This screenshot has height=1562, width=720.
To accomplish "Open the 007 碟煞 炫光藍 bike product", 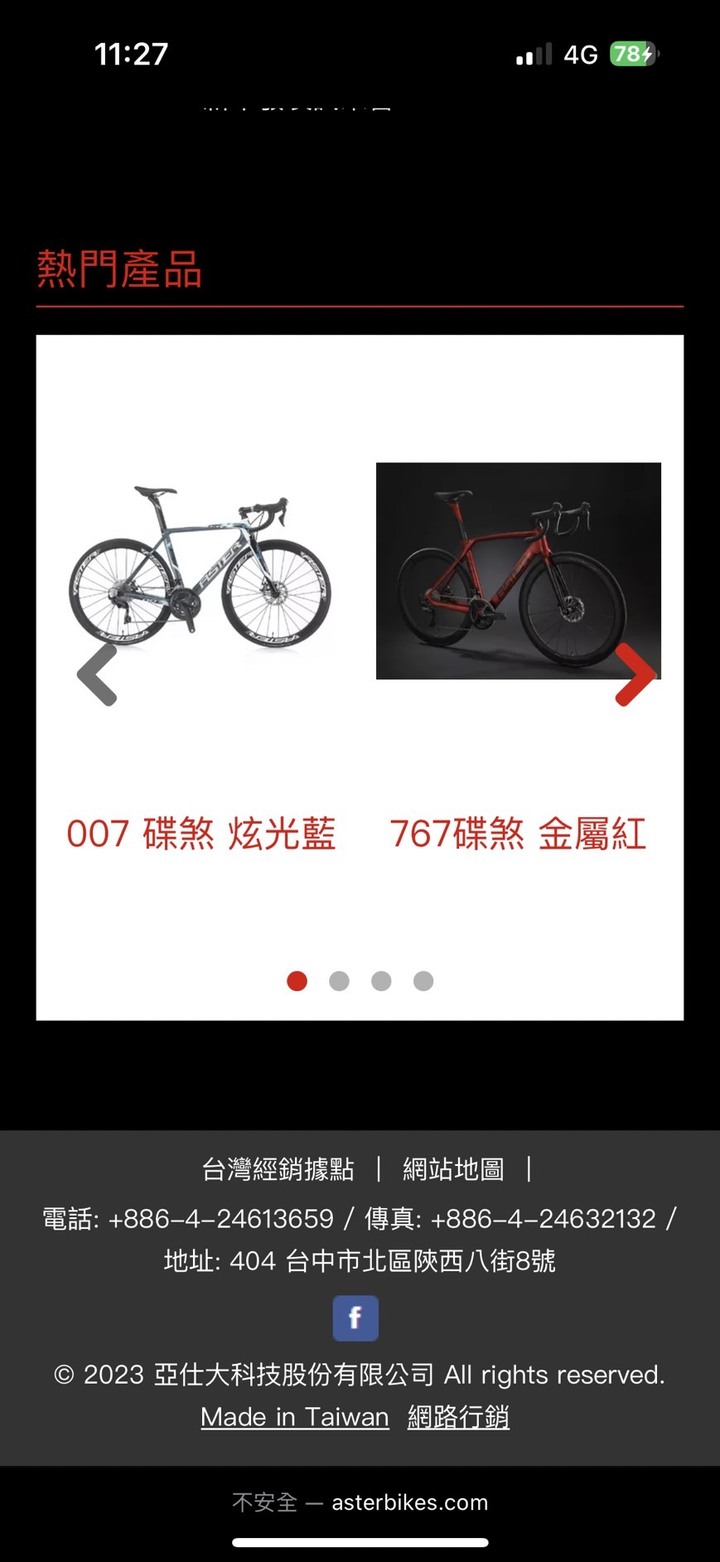I will (x=200, y=833).
